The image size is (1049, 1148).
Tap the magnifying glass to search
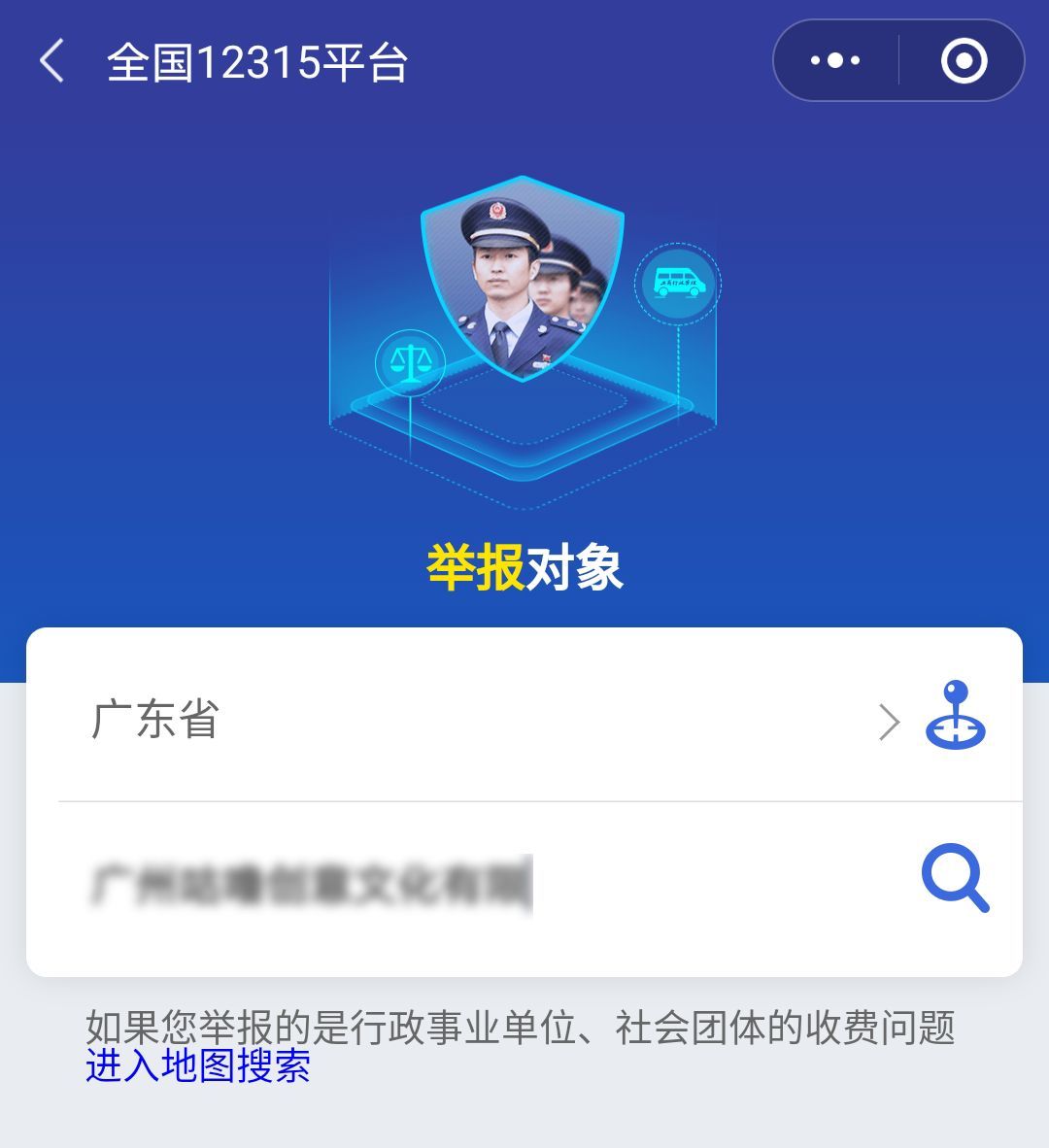pos(957,880)
